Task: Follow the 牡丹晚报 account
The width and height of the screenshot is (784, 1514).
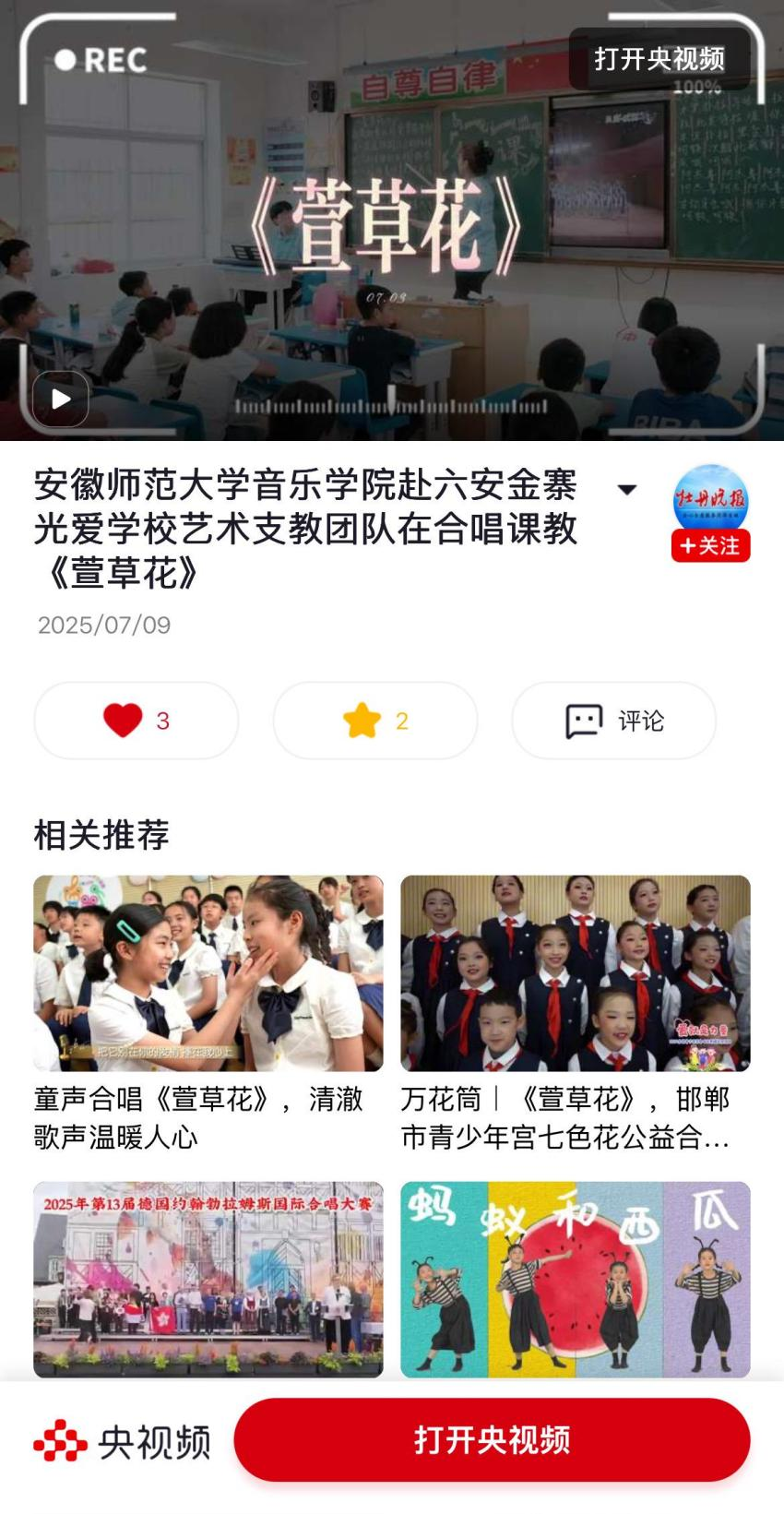Action: 709,545
